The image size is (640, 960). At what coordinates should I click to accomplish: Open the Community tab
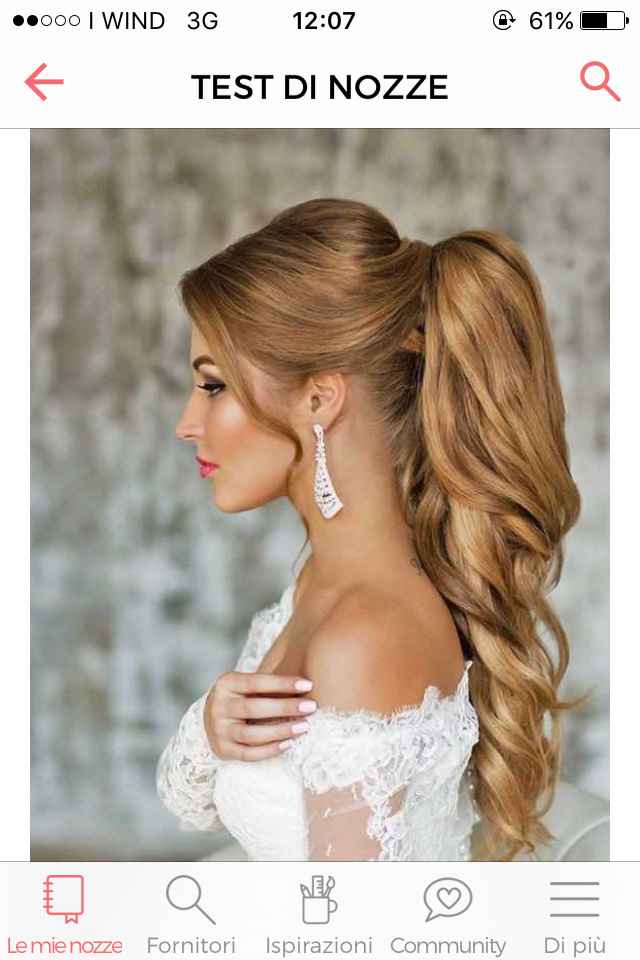pyautogui.click(x=447, y=914)
